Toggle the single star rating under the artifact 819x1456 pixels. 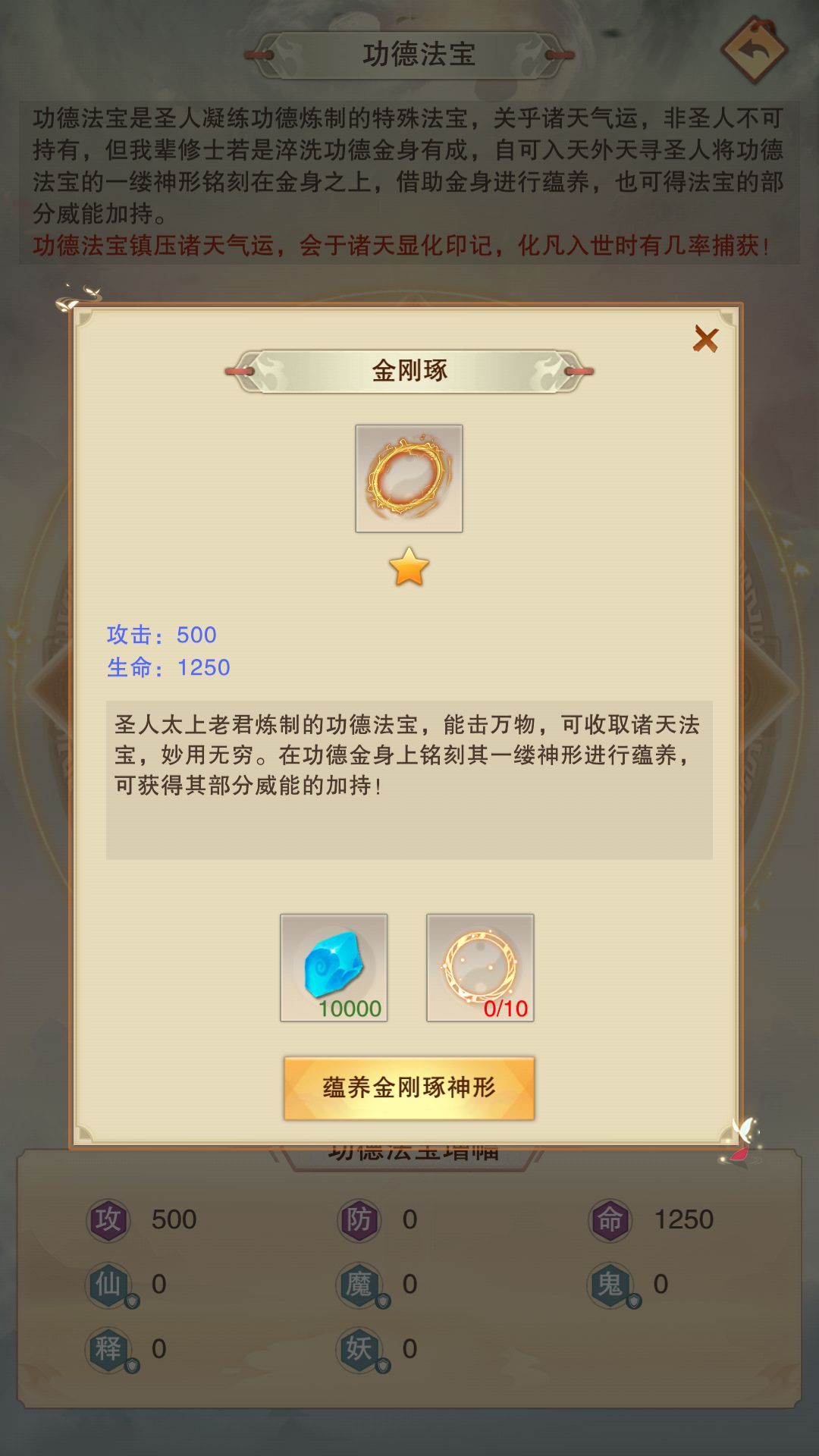pos(409,570)
